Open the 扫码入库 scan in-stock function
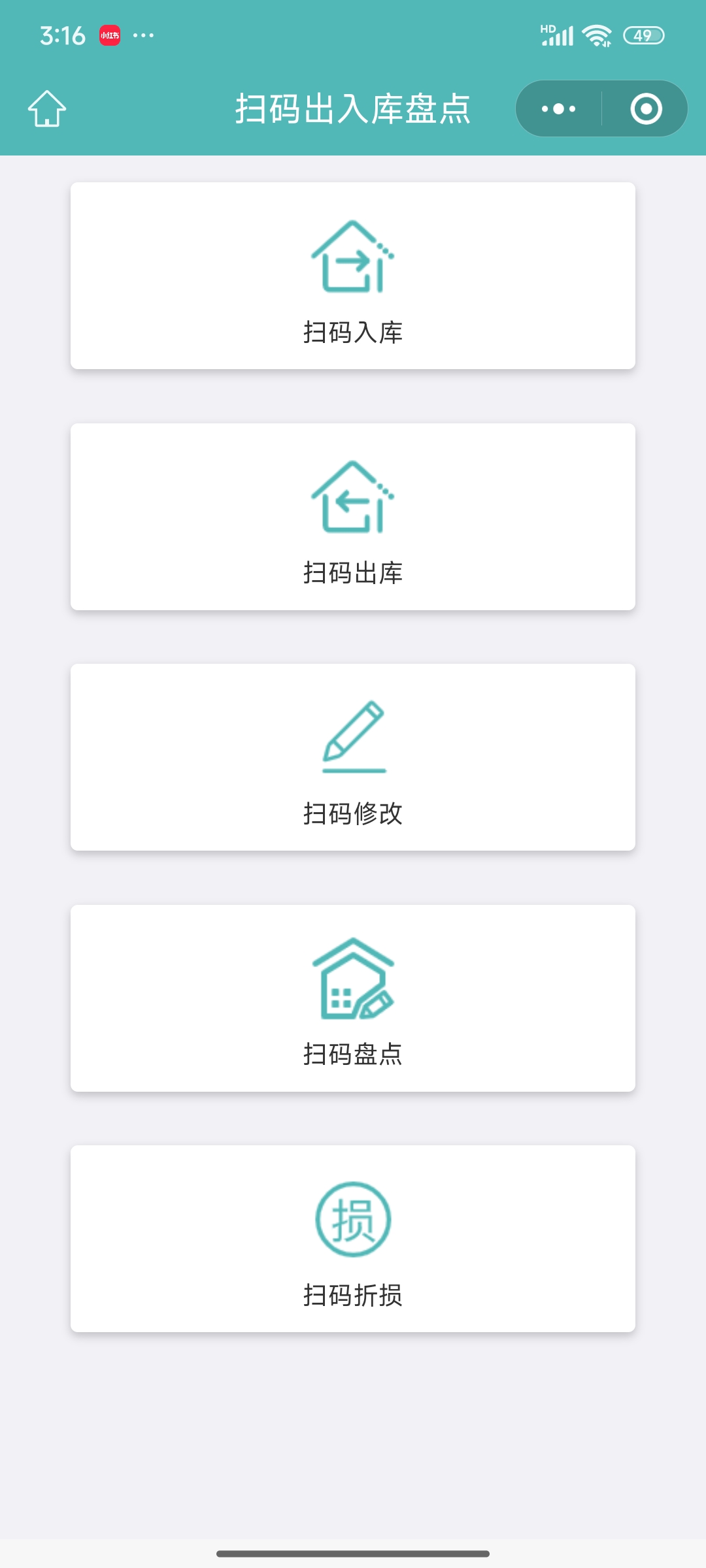This screenshot has height=1568, width=706. click(x=353, y=278)
